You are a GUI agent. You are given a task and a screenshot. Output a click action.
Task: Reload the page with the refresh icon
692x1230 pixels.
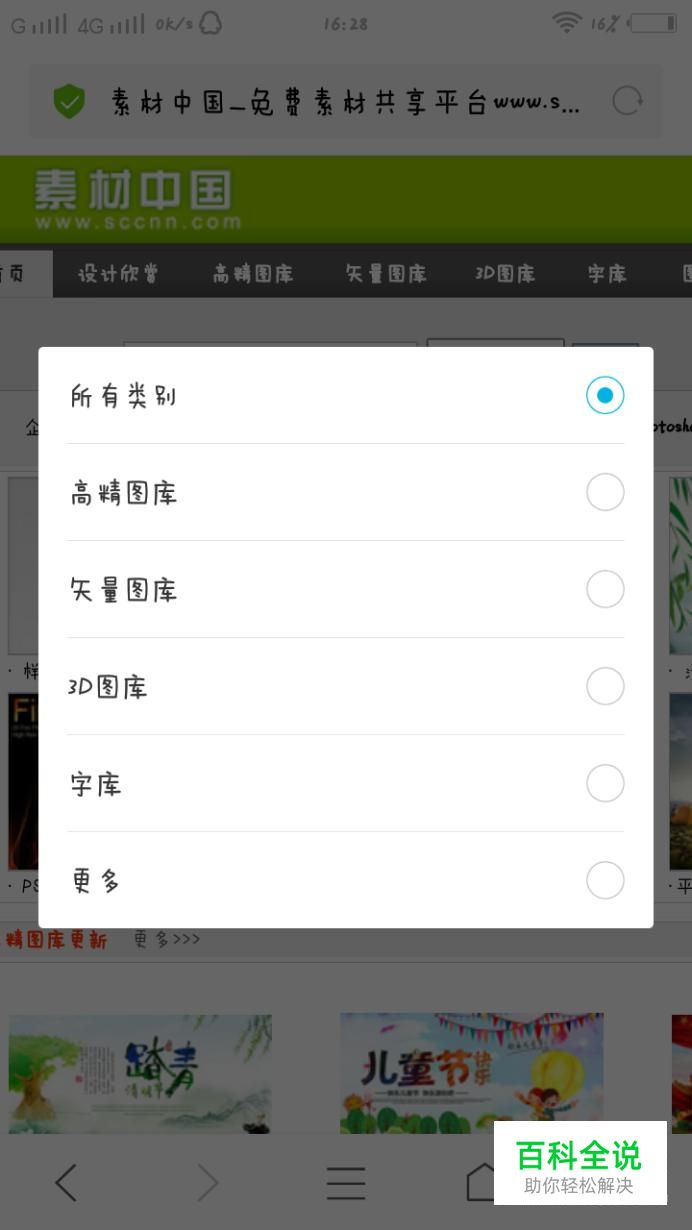click(x=627, y=101)
